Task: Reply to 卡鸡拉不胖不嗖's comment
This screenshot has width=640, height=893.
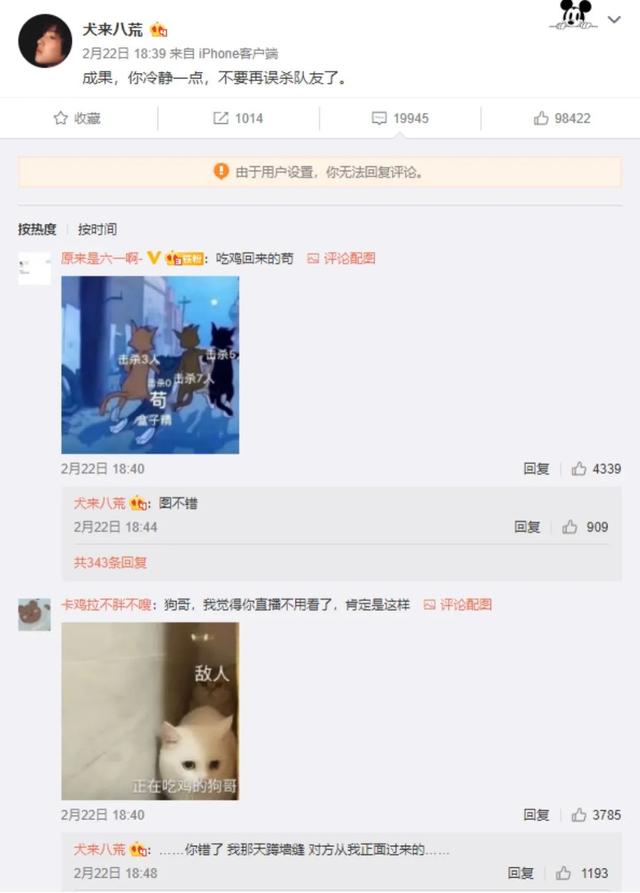Action: click(536, 815)
